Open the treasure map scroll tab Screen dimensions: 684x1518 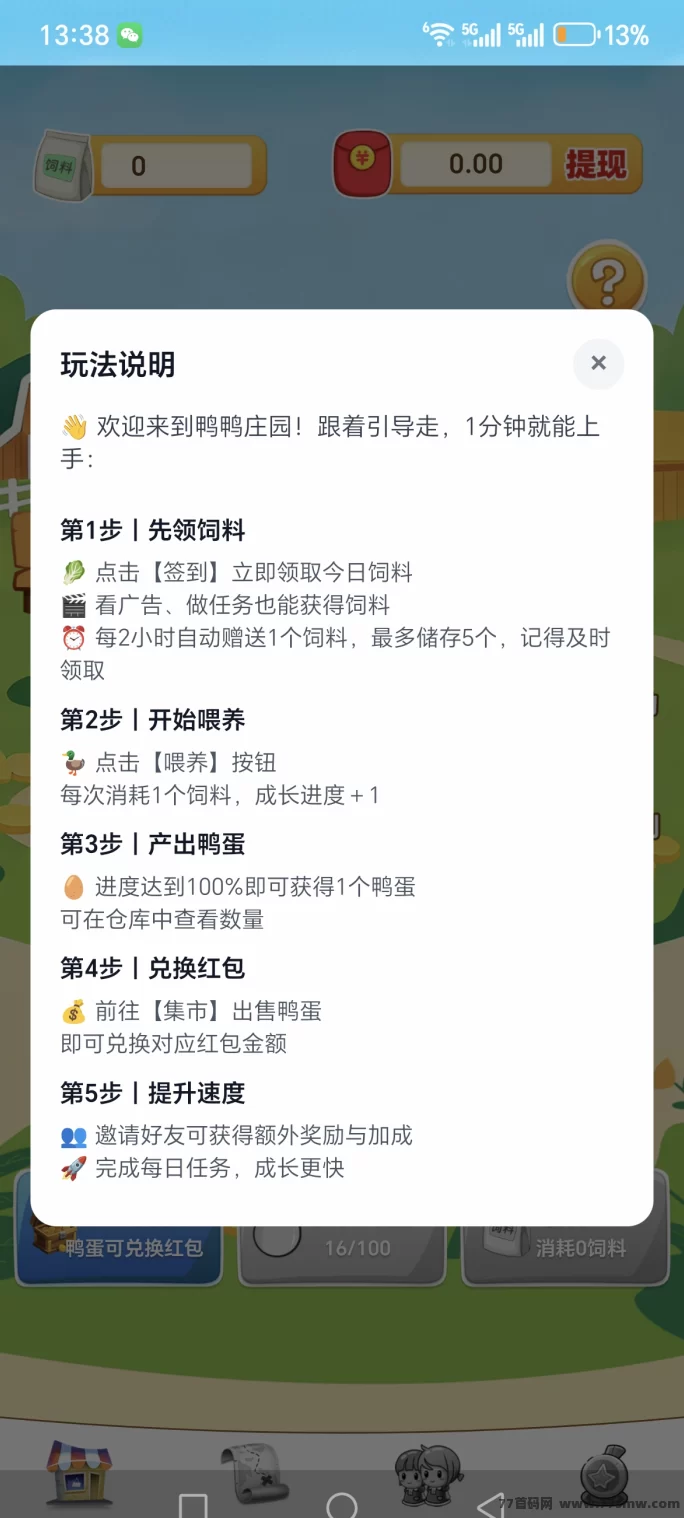pos(254,1471)
